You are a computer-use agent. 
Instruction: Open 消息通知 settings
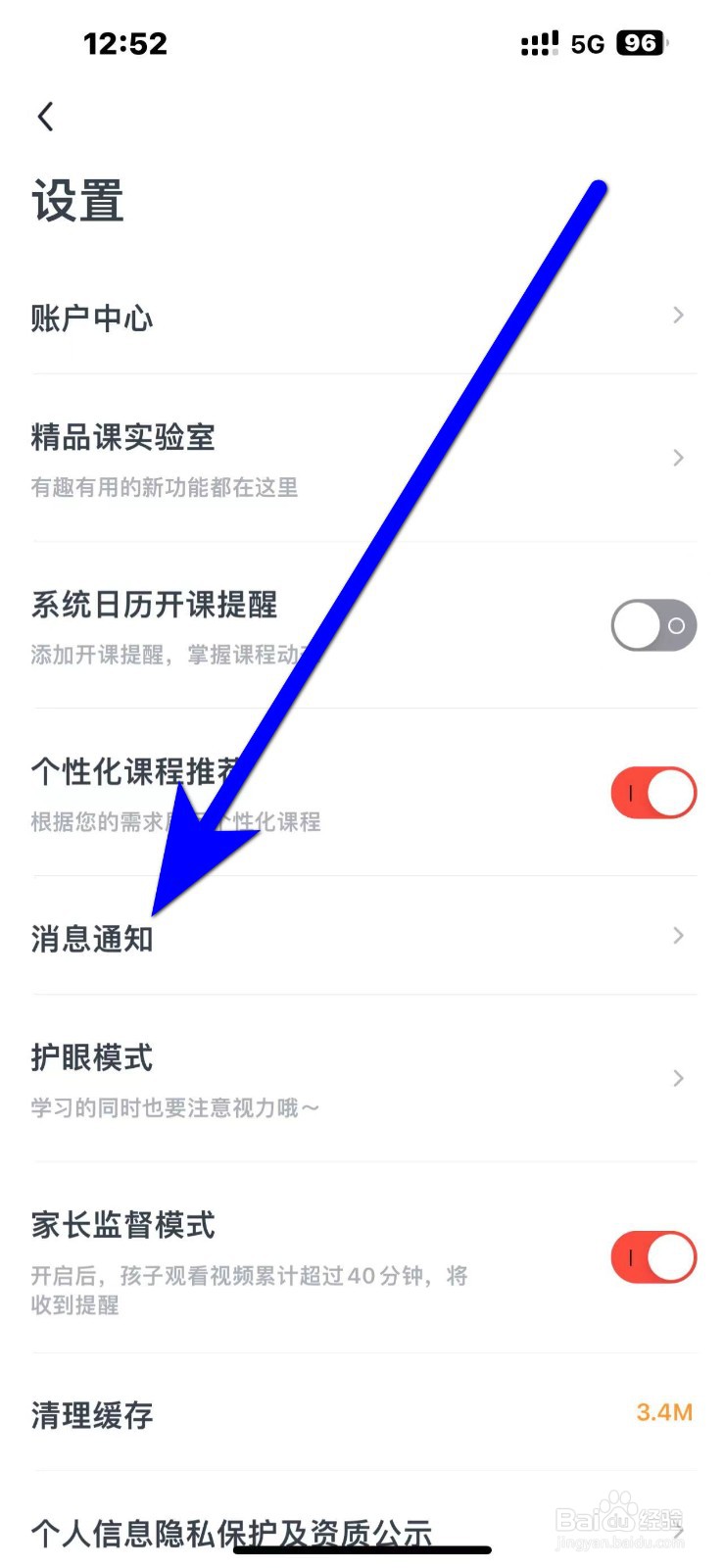362,937
